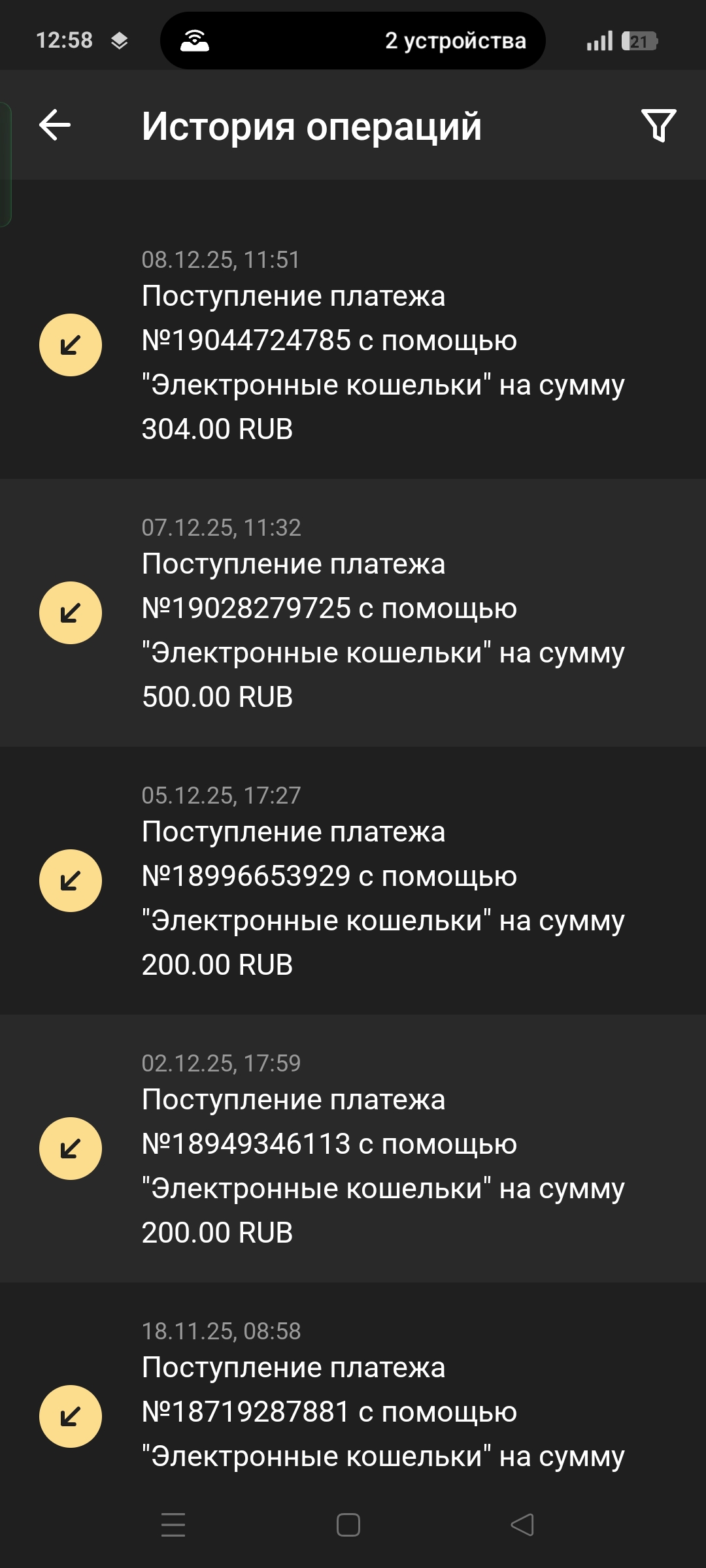
Task: Tap the system home button
Action: 348,1525
